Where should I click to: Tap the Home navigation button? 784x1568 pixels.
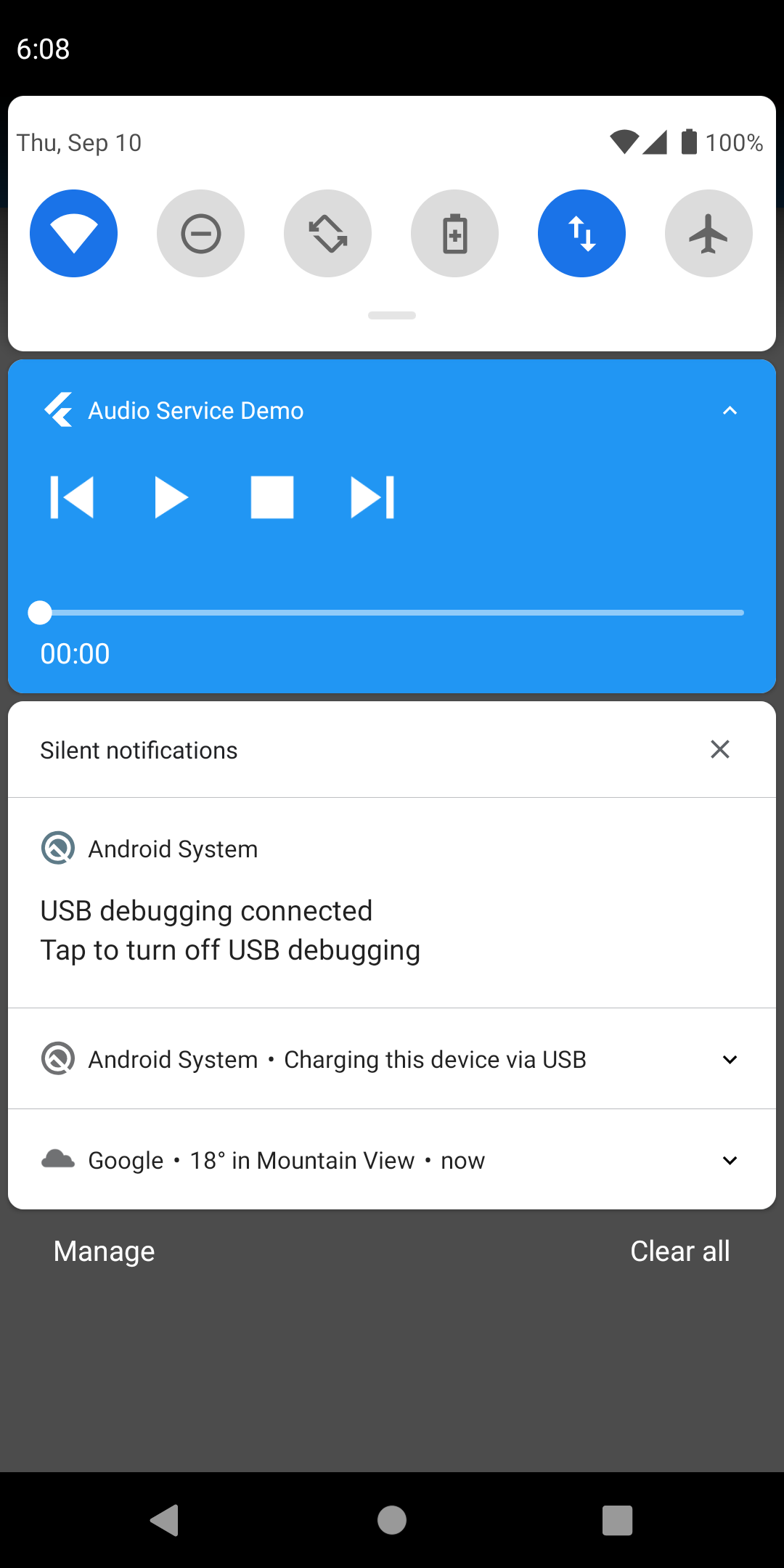click(392, 1522)
